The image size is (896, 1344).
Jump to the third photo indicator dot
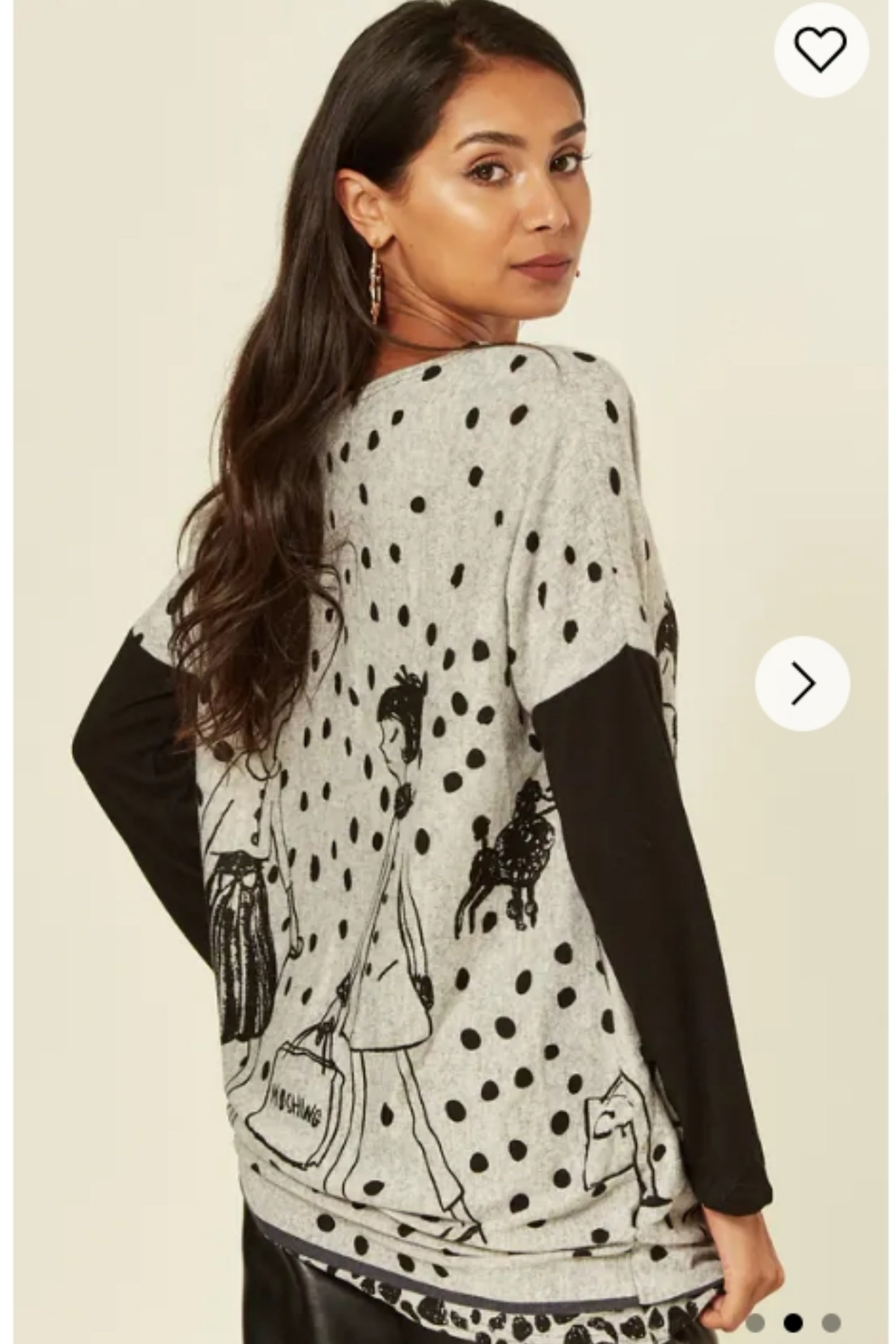coord(831,1322)
